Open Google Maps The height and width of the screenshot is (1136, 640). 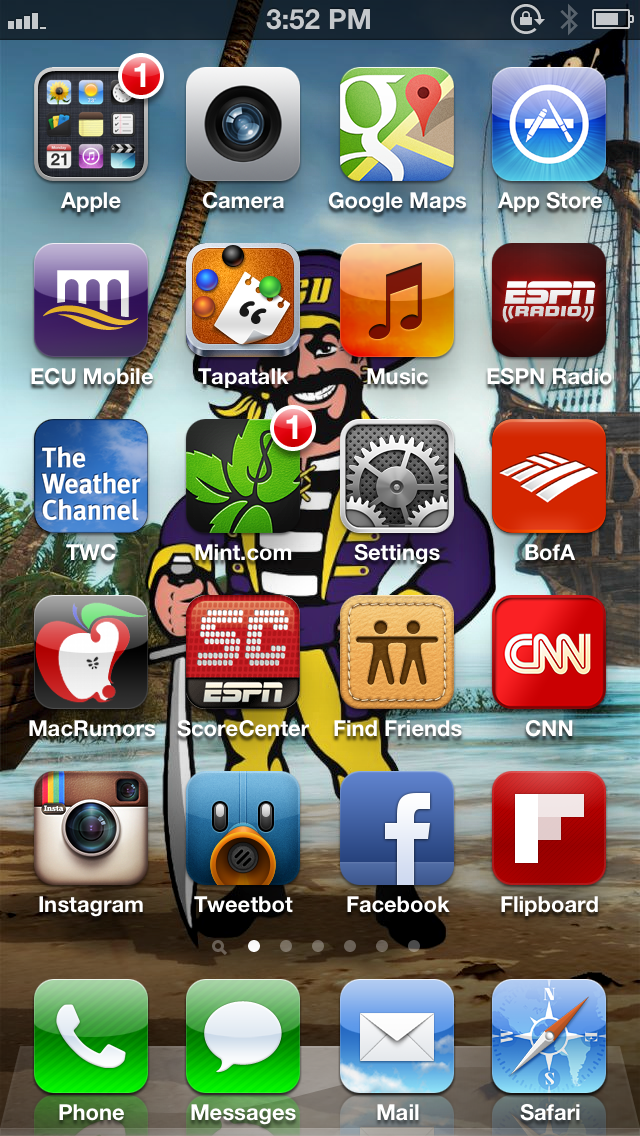point(396,124)
